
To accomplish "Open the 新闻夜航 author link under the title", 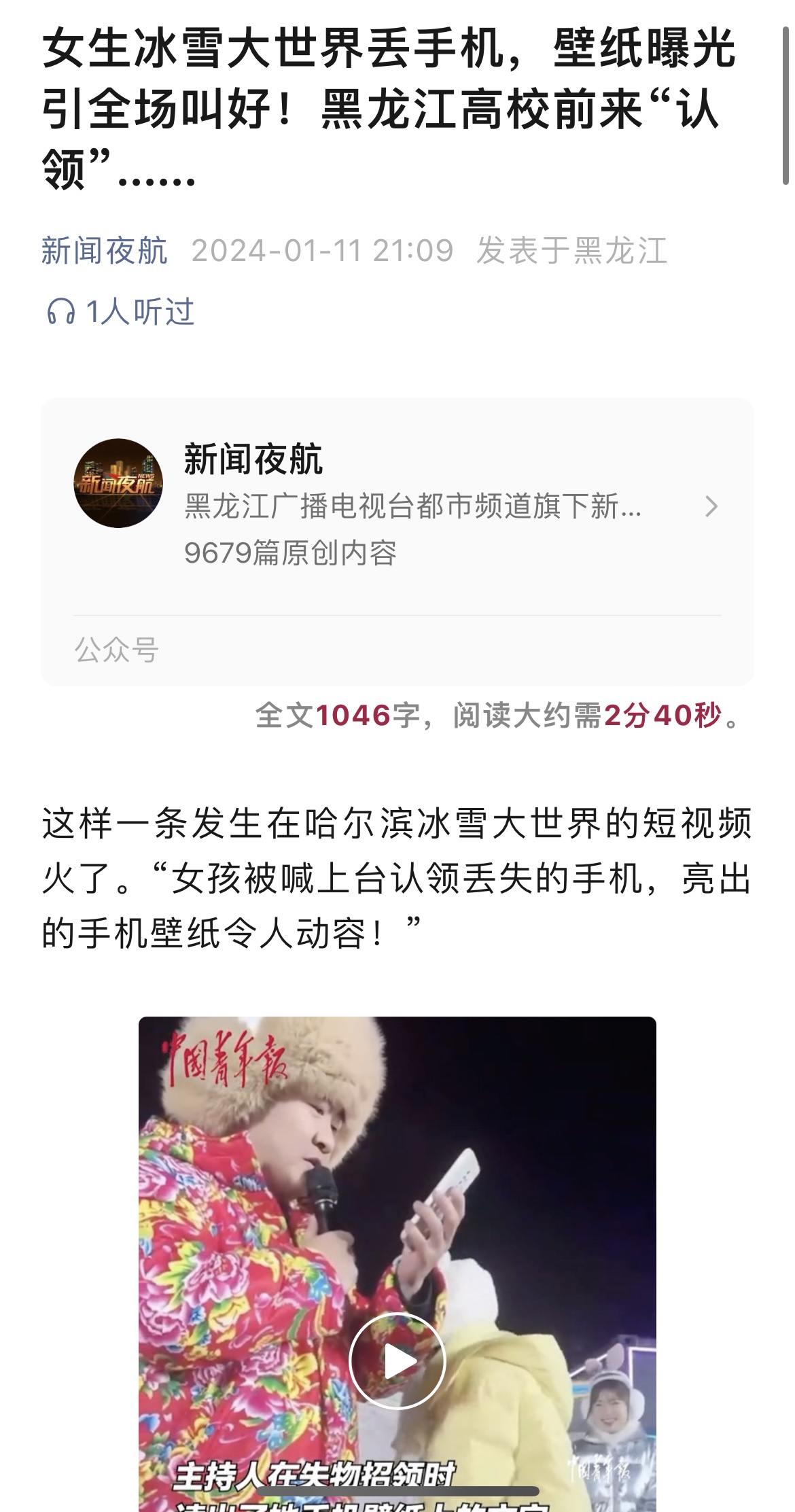I will pyautogui.click(x=104, y=251).
